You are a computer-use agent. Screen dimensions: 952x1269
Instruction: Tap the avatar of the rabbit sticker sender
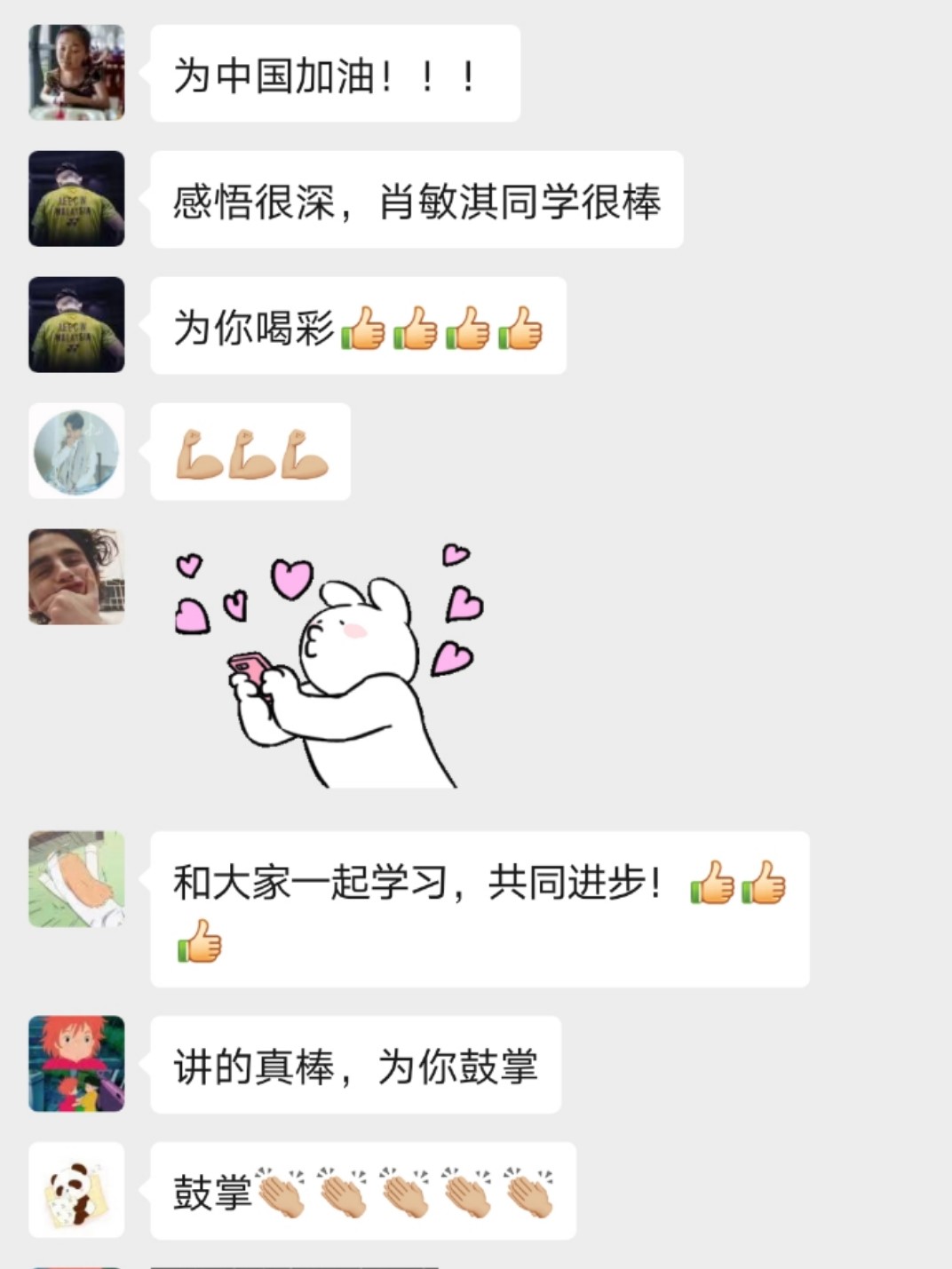click(x=76, y=577)
